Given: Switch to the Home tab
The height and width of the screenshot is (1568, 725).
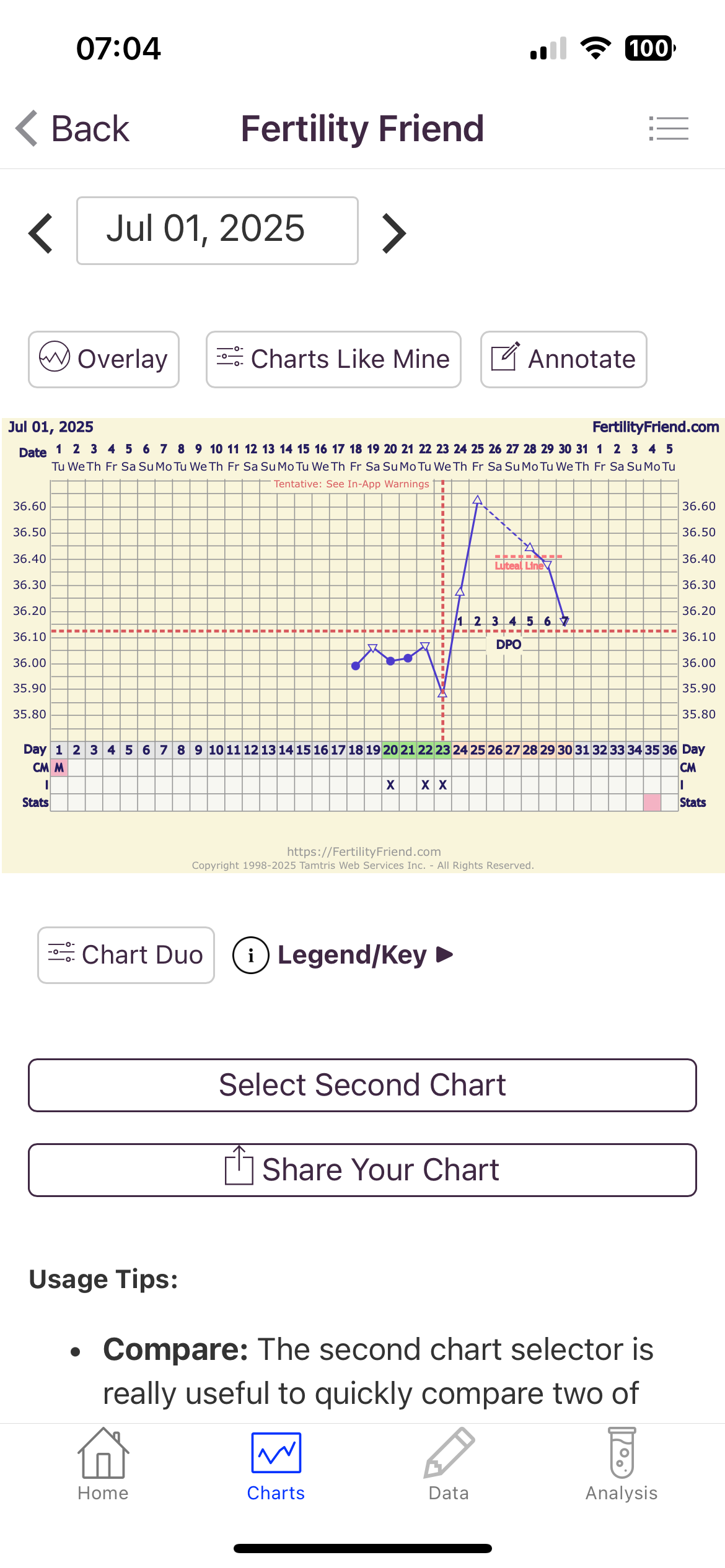Looking at the screenshot, I should pyautogui.click(x=103, y=1465).
